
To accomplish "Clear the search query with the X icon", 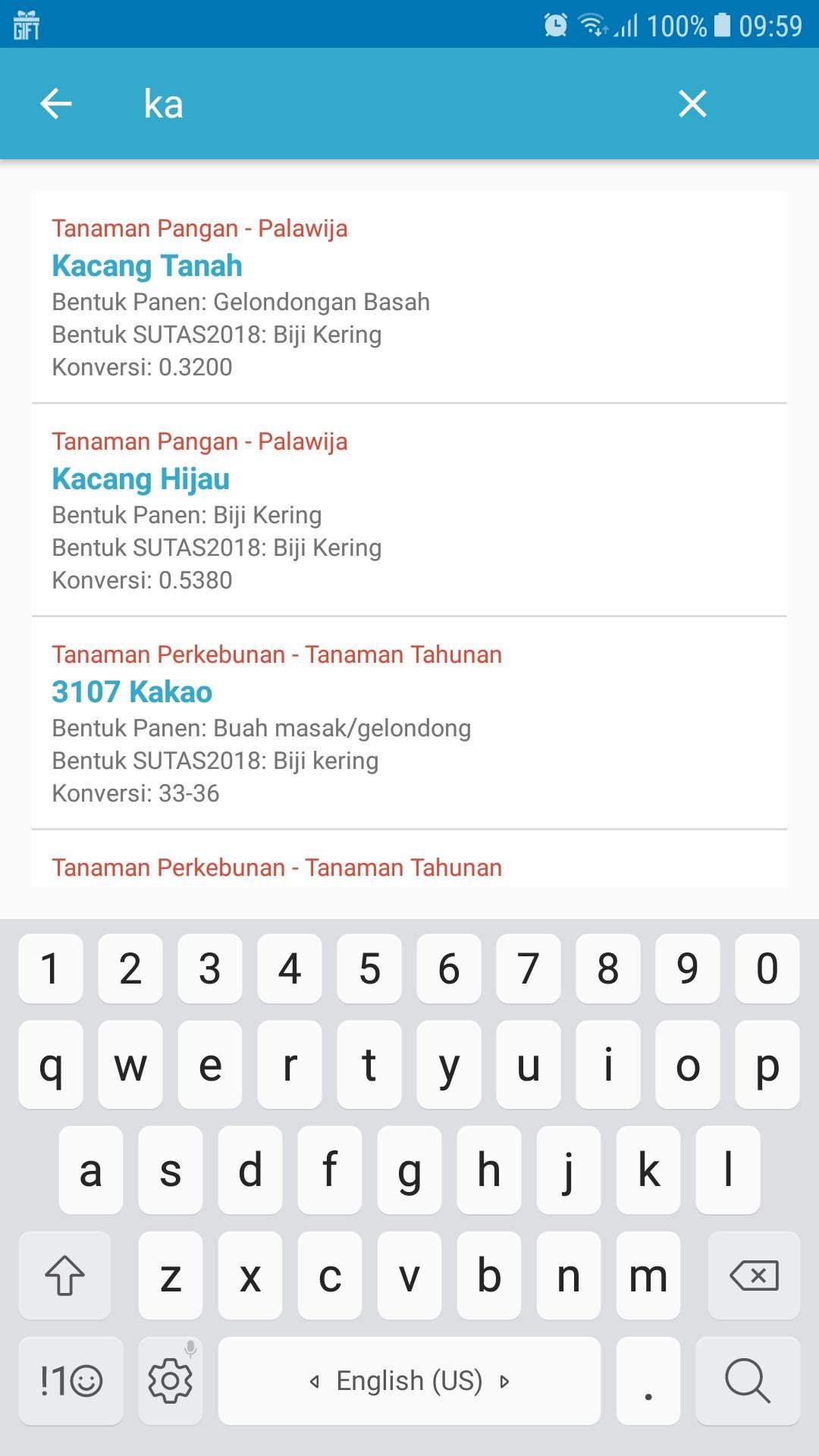I will coord(692,104).
